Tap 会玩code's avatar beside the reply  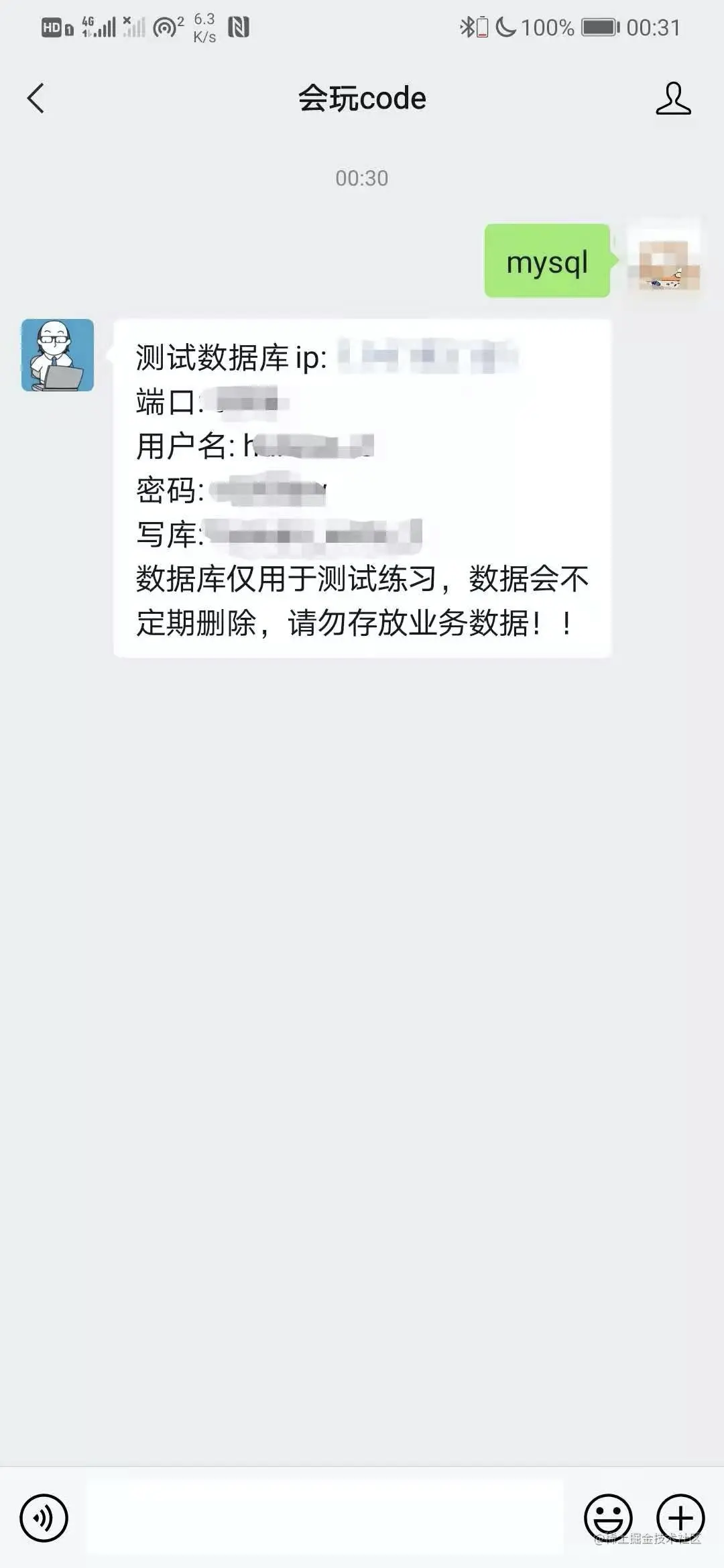pos(58,355)
